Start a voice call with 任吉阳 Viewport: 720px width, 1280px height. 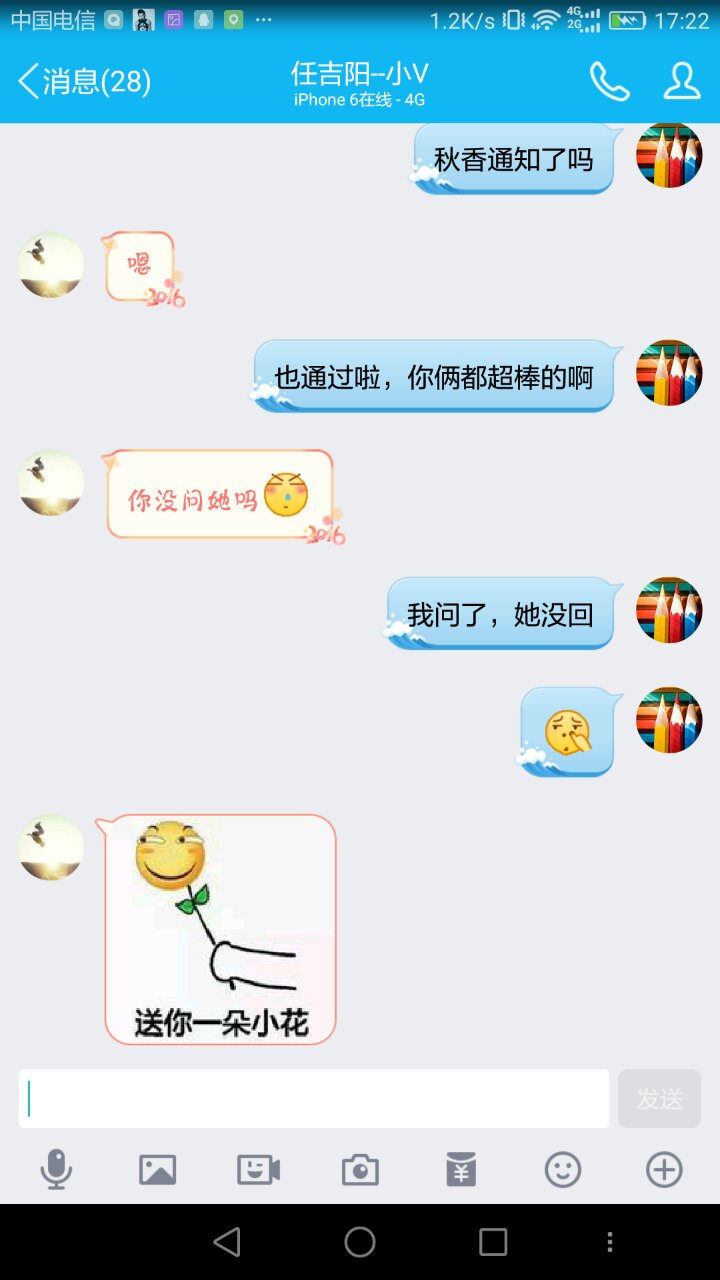pos(609,82)
